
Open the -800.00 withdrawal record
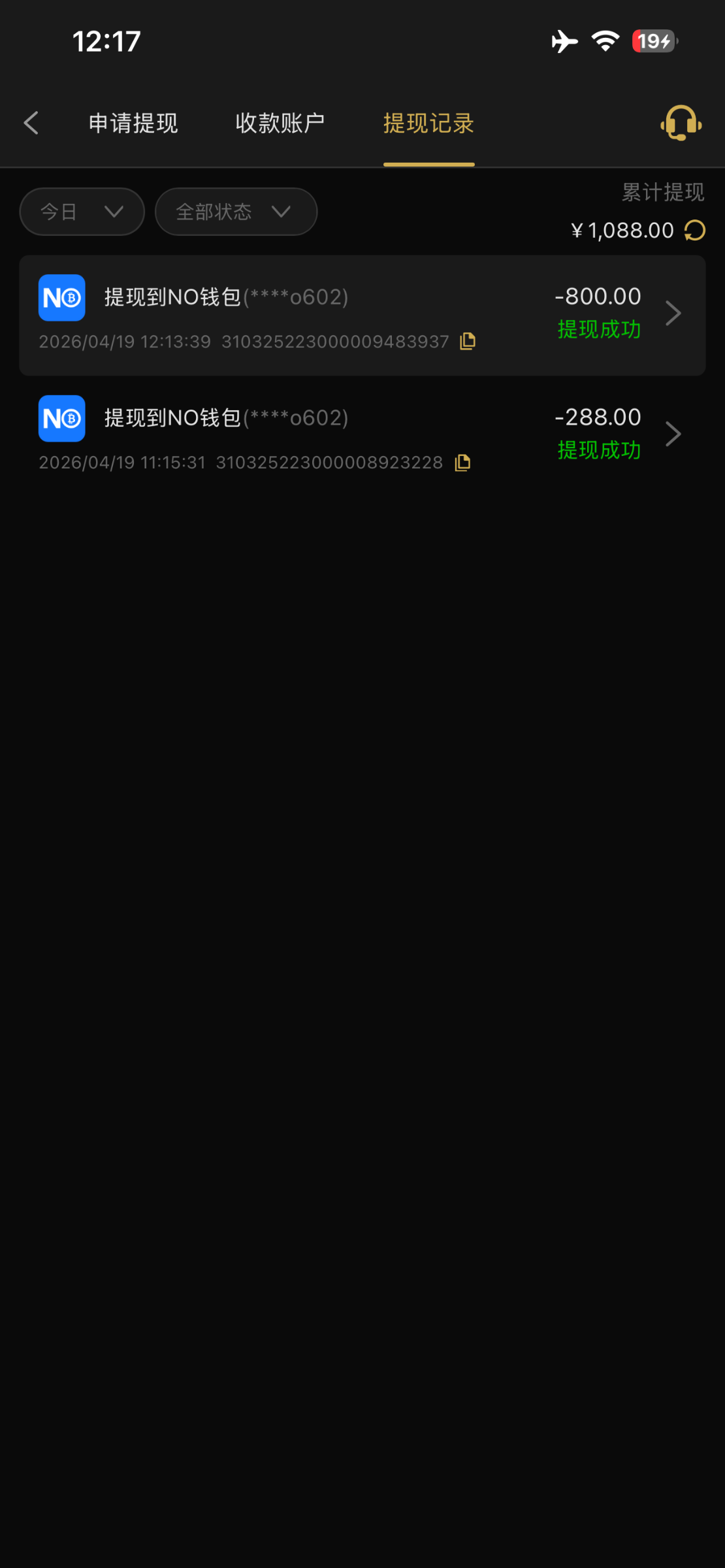click(x=362, y=315)
